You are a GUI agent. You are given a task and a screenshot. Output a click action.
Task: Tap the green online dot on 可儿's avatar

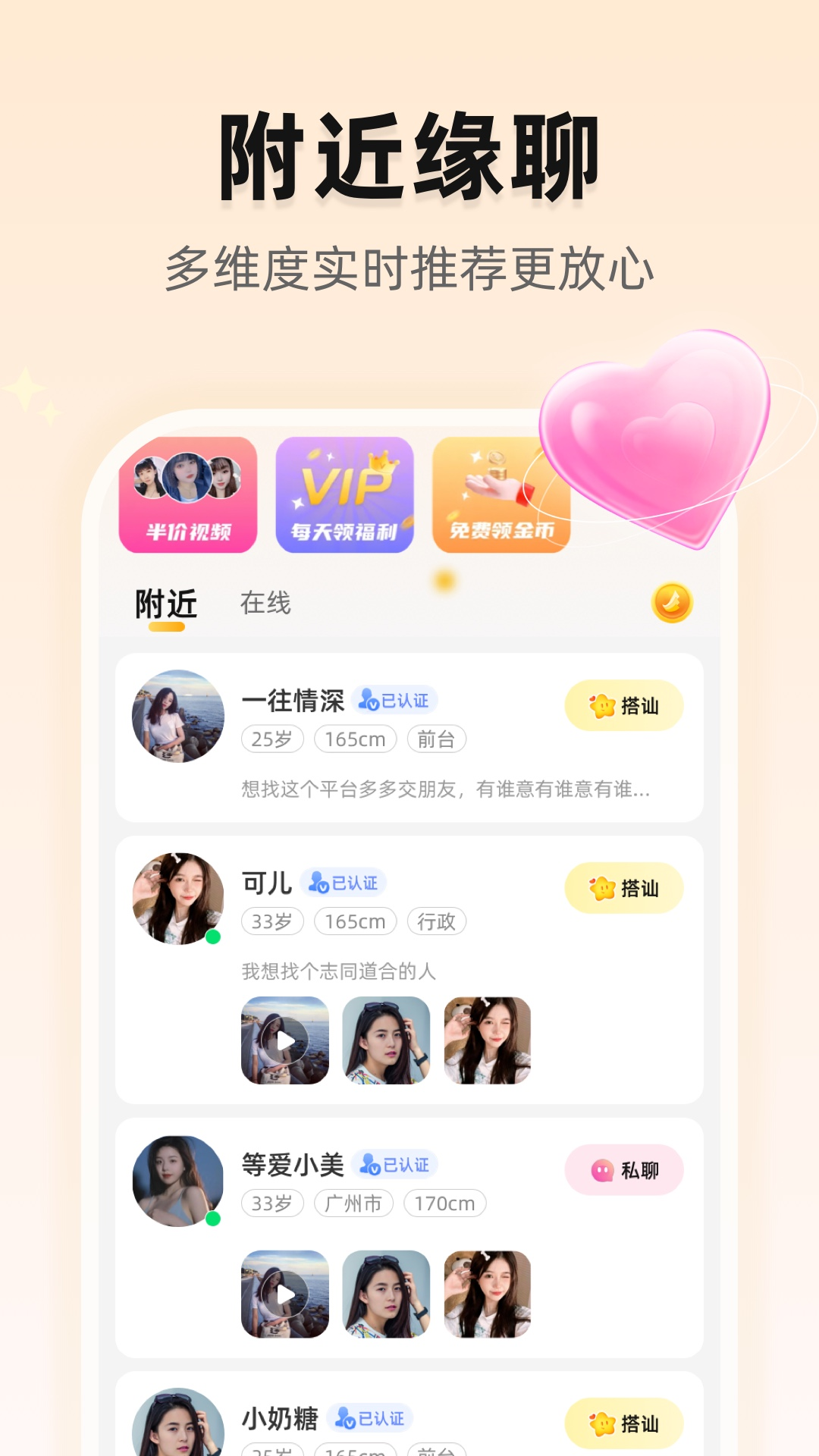pos(212,937)
